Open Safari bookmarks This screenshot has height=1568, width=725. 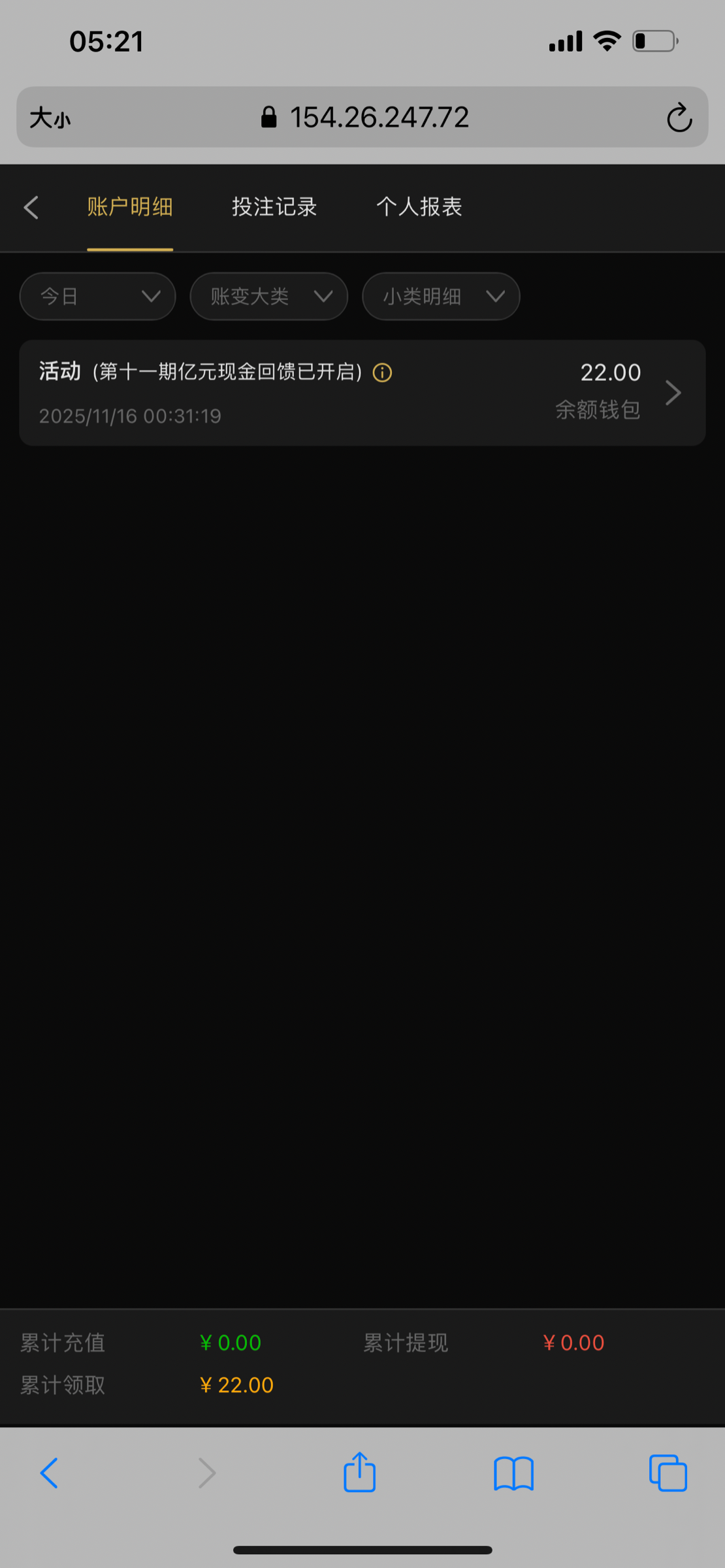coord(514,1473)
